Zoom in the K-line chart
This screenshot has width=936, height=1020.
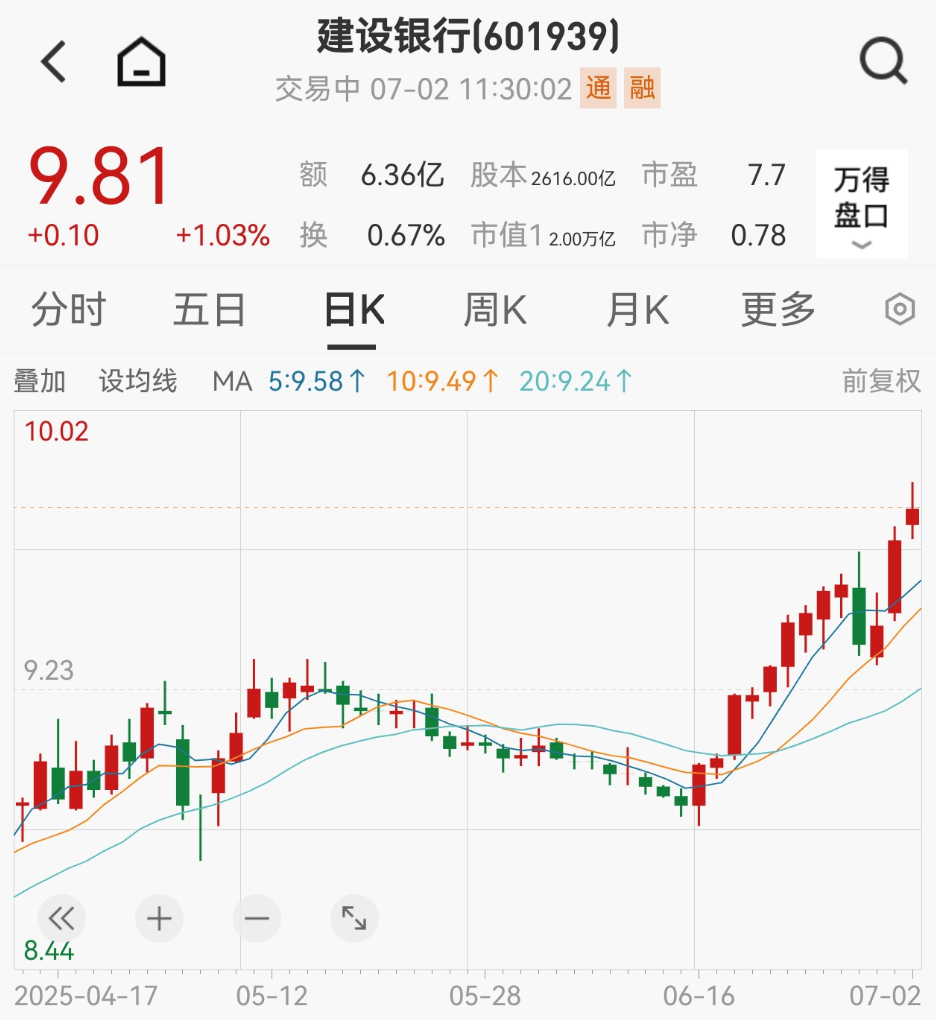pos(159,918)
